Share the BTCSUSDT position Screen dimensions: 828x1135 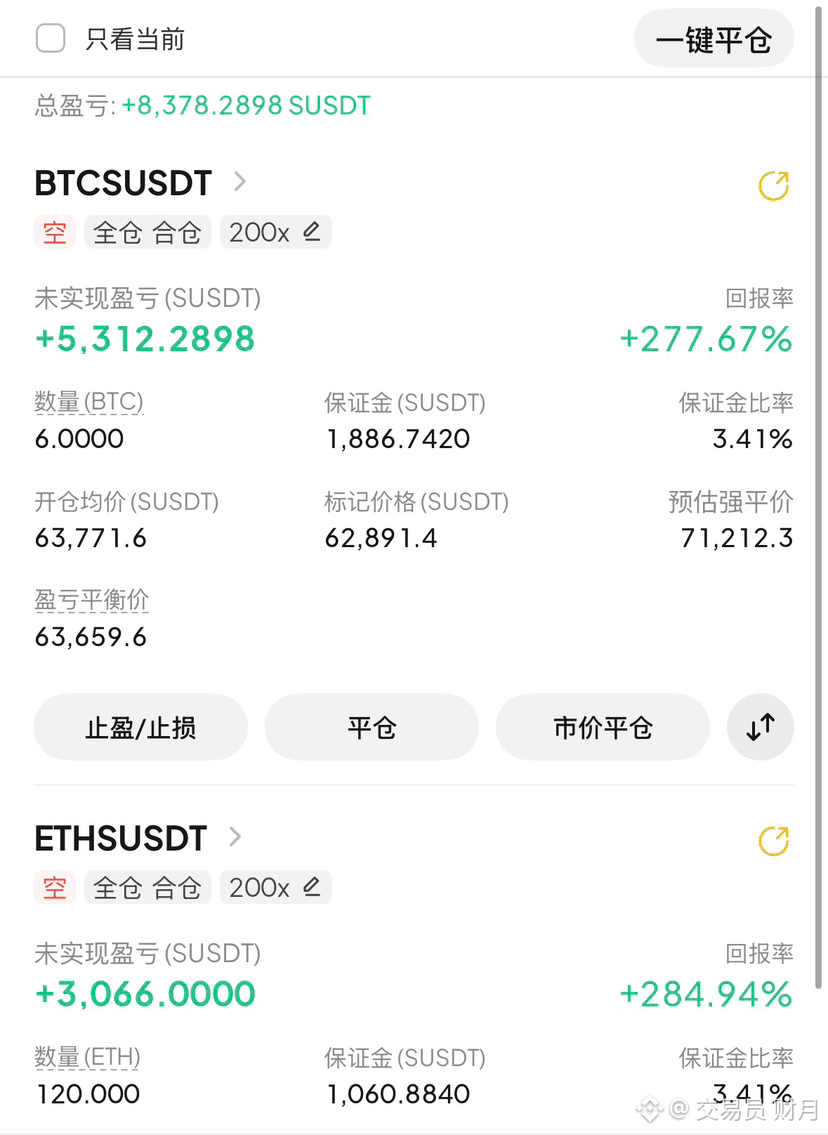(773, 186)
